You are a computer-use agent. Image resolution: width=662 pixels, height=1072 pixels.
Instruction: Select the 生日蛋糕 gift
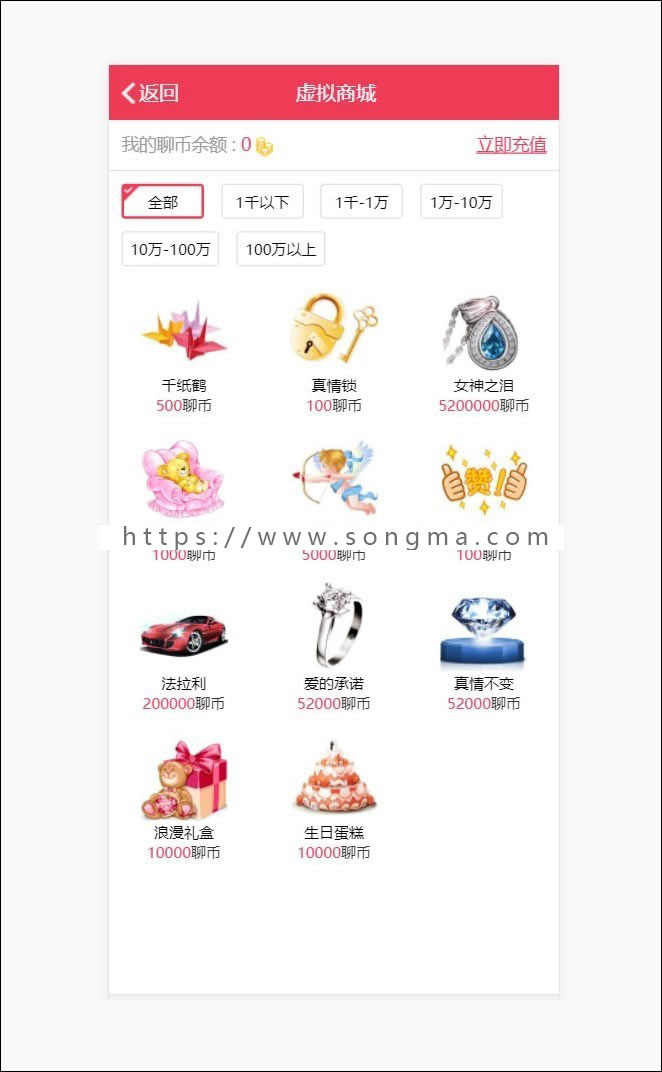click(x=334, y=780)
